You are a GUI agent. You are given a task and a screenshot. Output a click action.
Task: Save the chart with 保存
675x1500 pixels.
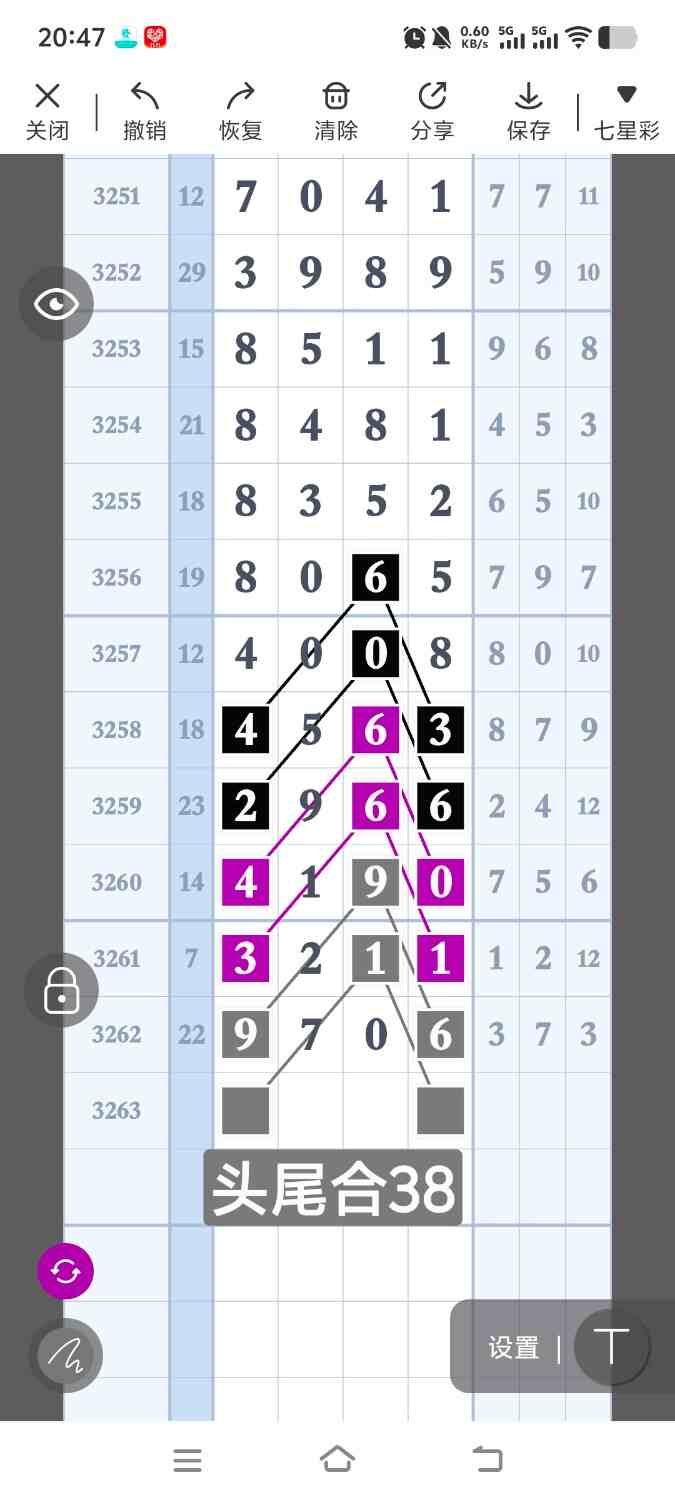click(x=528, y=111)
